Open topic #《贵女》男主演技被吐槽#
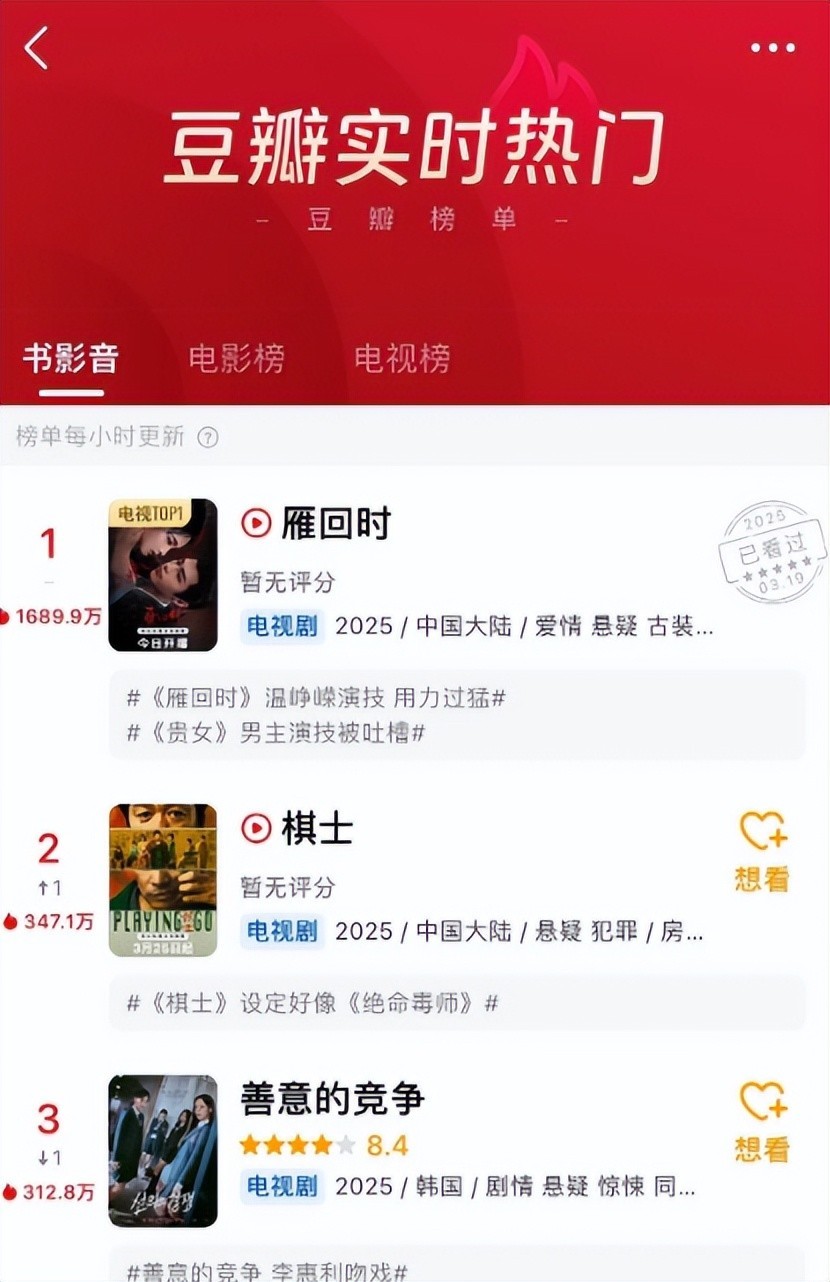This screenshot has height=1282, width=830. 276,732
